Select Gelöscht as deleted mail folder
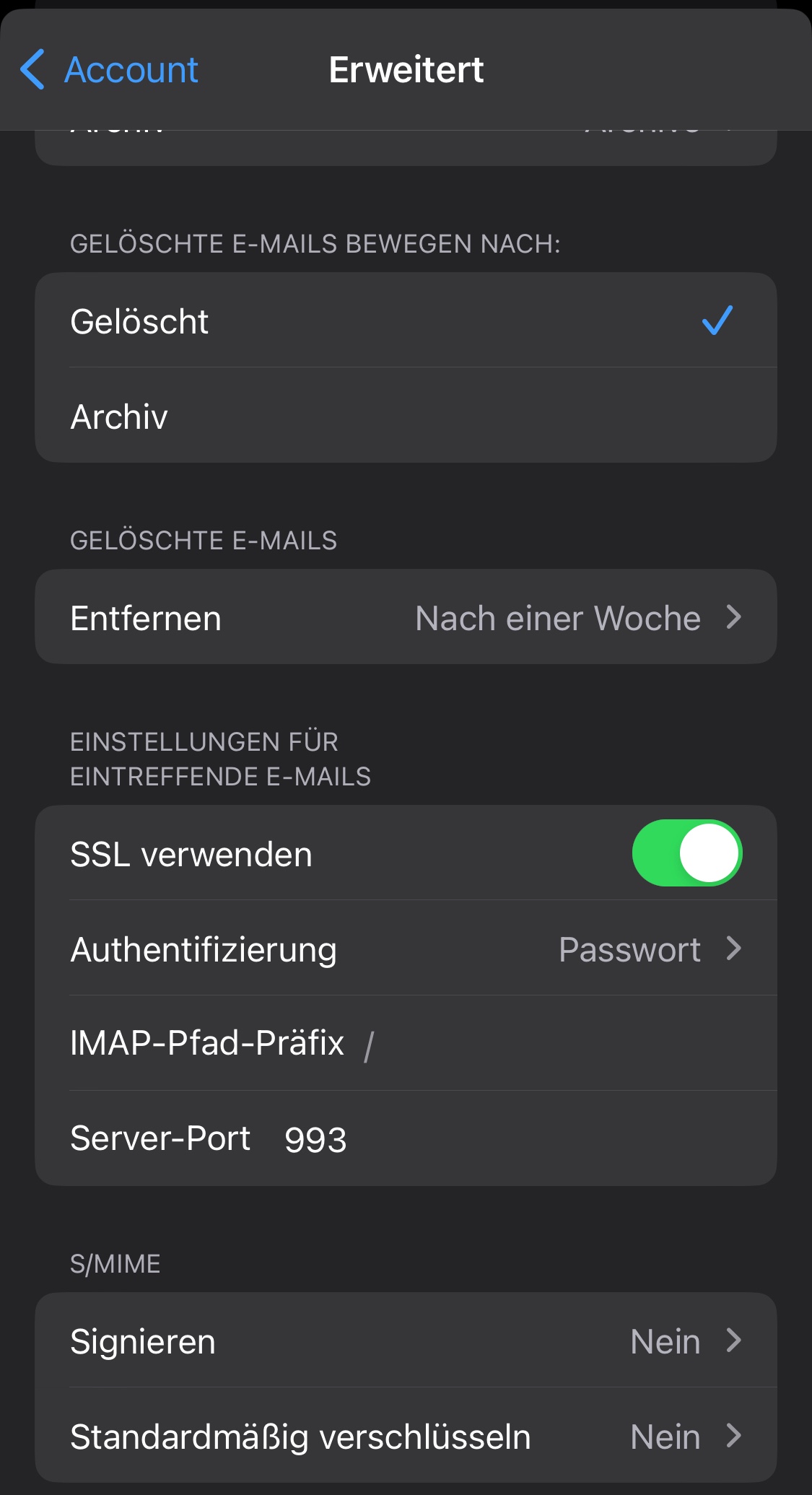812x1495 pixels. (404, 321)
